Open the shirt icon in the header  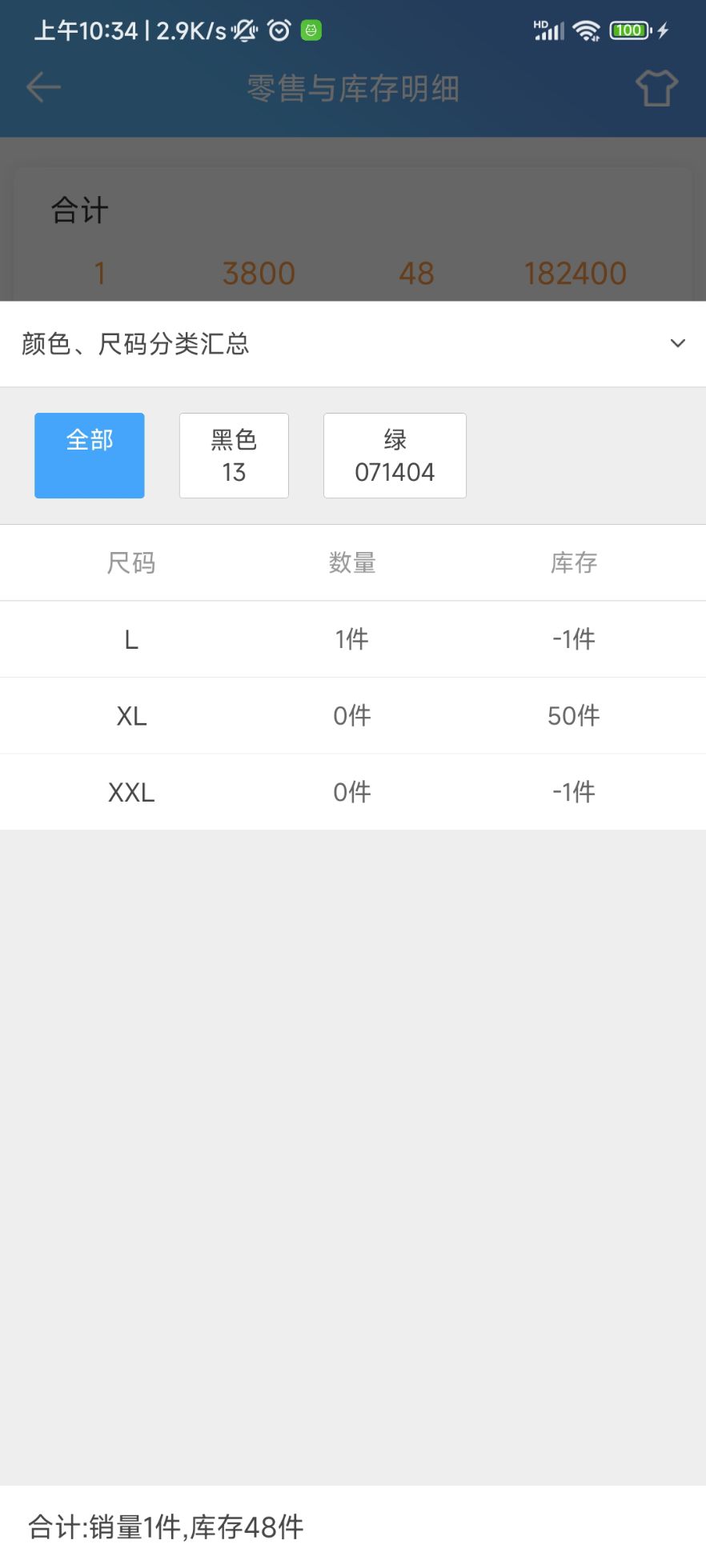pos(656,88)
